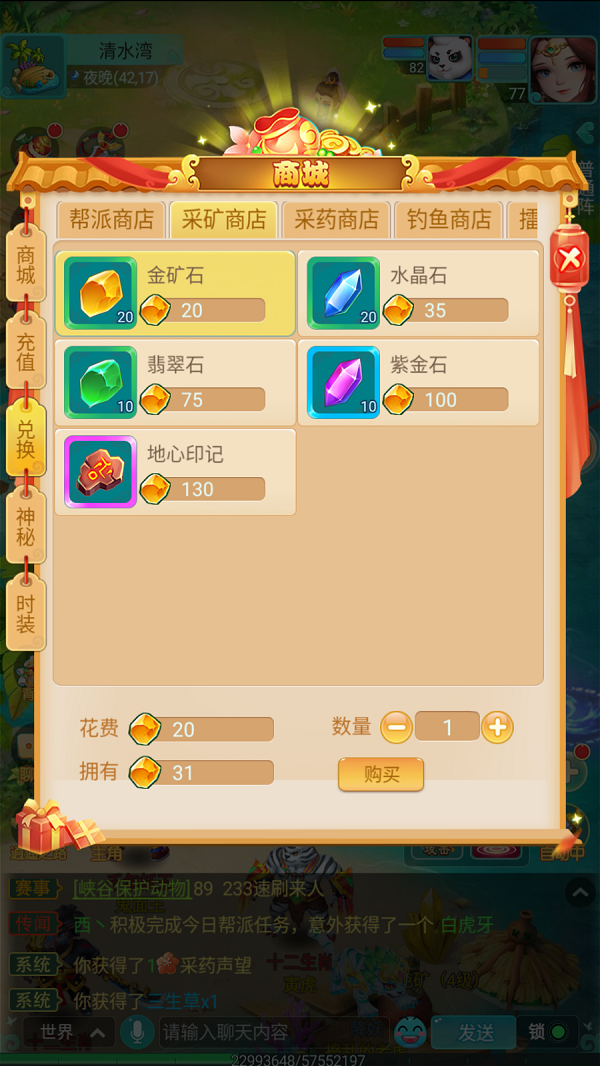The width and height of the screenshot is (600, 1066).
Task: Open the 时装 fashion side tab
Action: coord(26,612)
